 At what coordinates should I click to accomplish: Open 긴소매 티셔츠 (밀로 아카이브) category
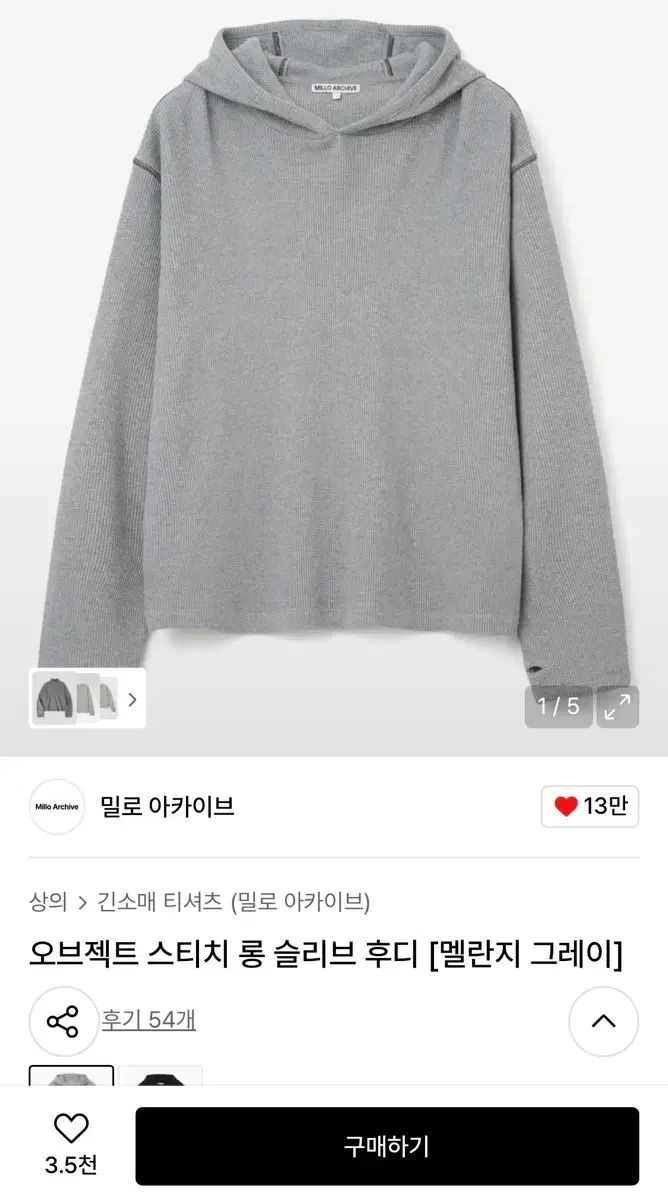234,902
